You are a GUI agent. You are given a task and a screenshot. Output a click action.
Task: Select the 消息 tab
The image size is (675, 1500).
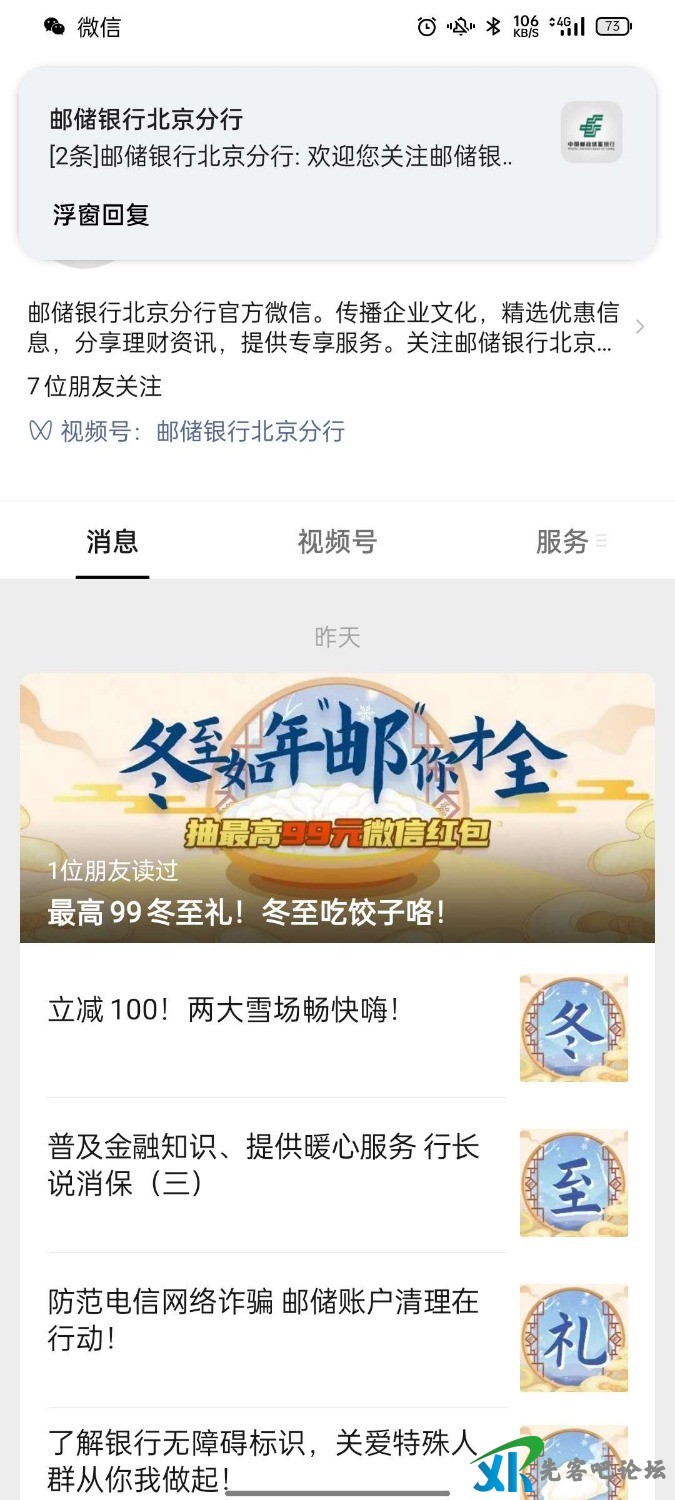tap(112, 542)
